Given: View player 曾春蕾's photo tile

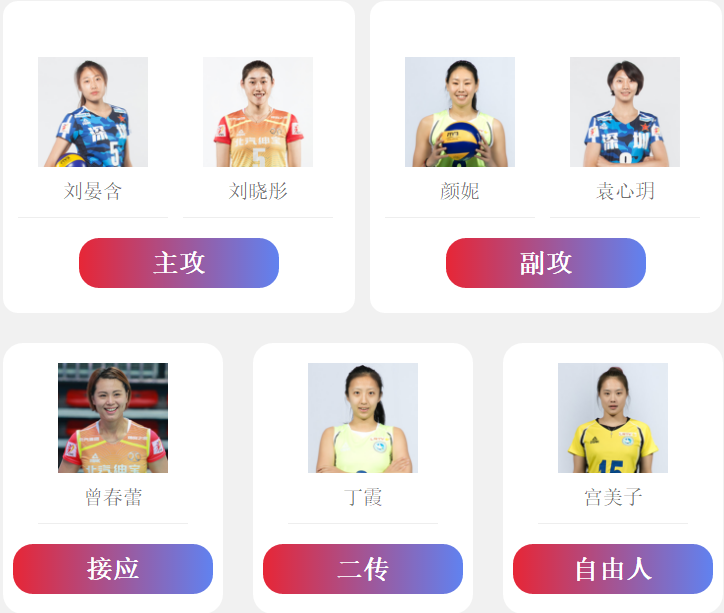Looking at the screenshot, I should click(x=113, y=418).
